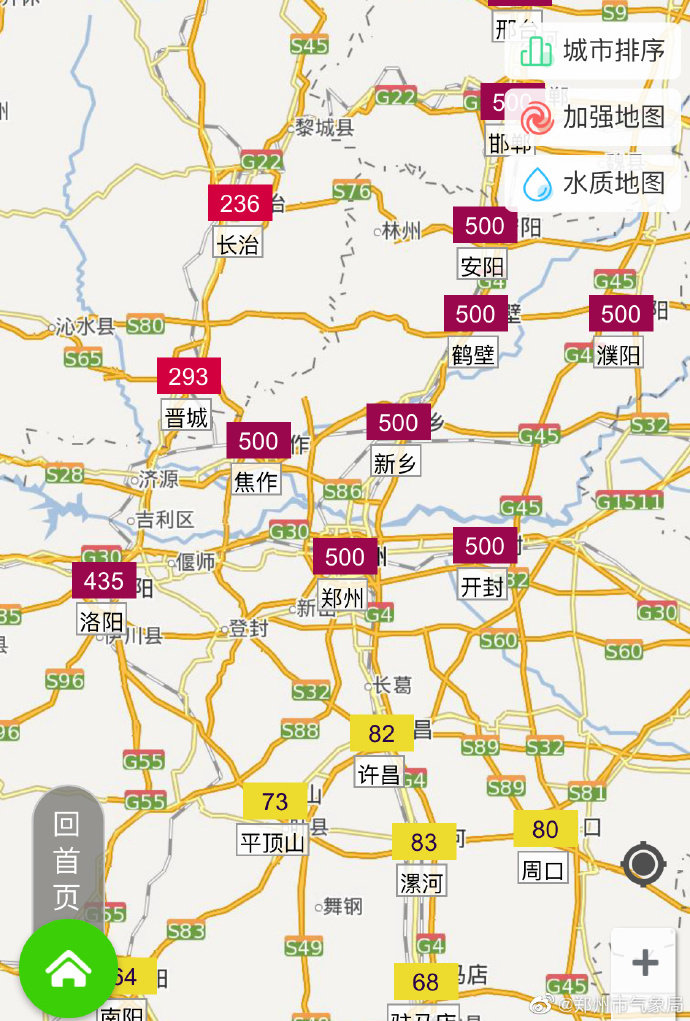The width and height of the screenshot is (690, 1021).
Task: Check the 平顶山 73 marker
Action: pos(275,801)
